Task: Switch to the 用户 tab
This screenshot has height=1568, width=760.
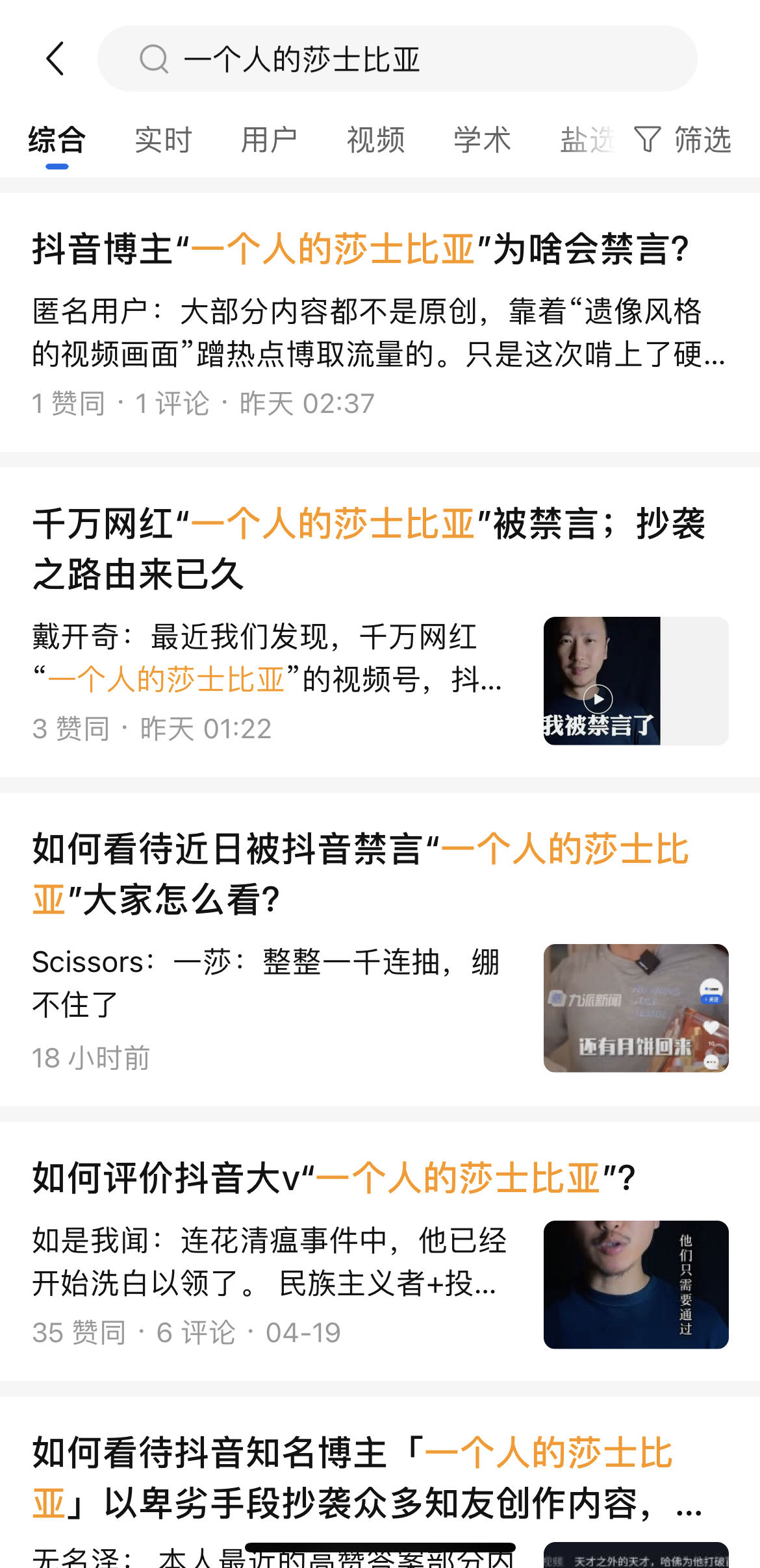Action: click(x=269, y=140)
